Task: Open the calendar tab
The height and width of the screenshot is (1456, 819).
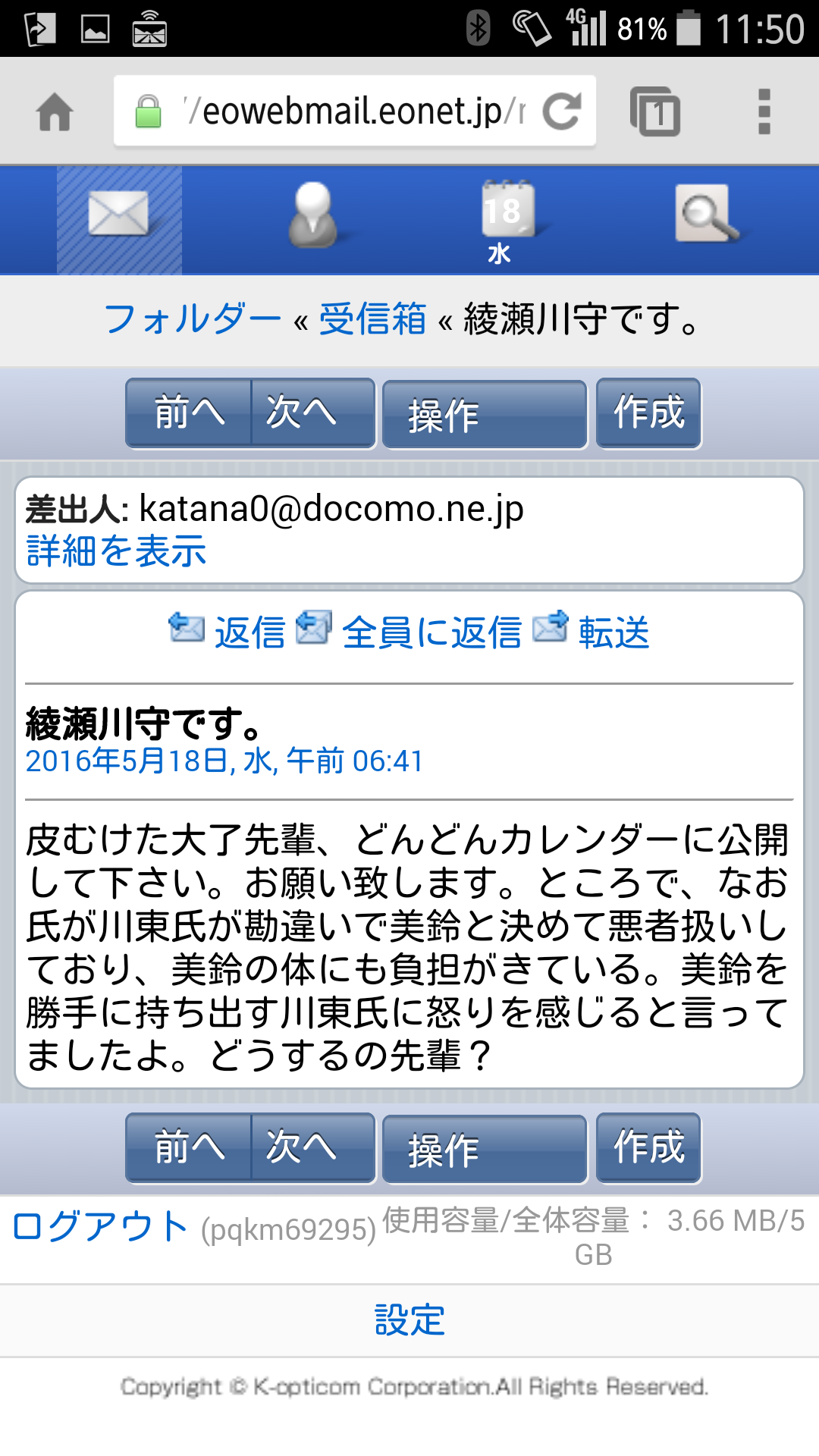Action: [x=507, y=221]
